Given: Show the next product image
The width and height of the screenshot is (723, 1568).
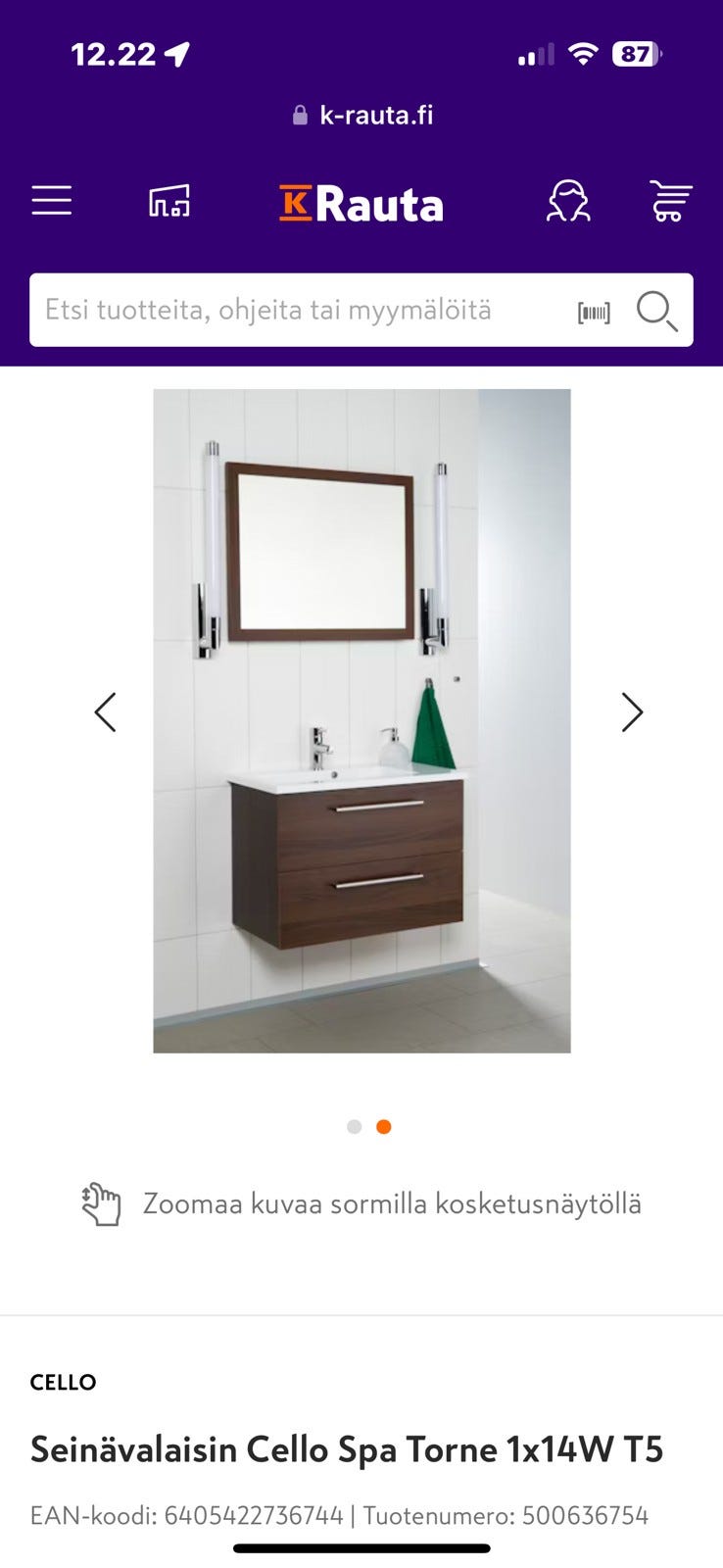Looking at the screenshot, I should pyautogui.click(x=632, y=712).
